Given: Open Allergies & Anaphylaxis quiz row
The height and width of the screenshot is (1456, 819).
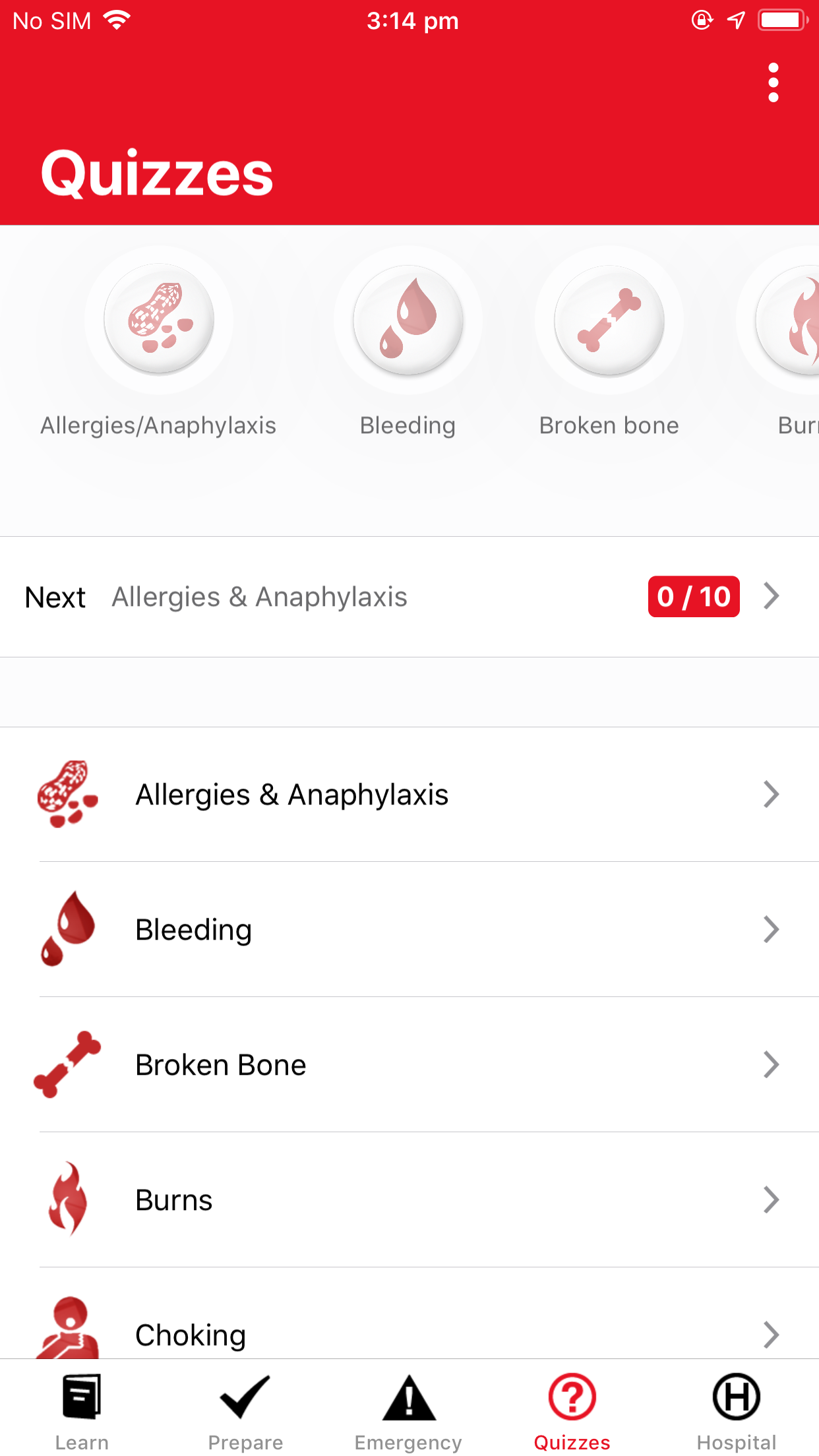Looking at the screenshot, I should click(409, 795).
